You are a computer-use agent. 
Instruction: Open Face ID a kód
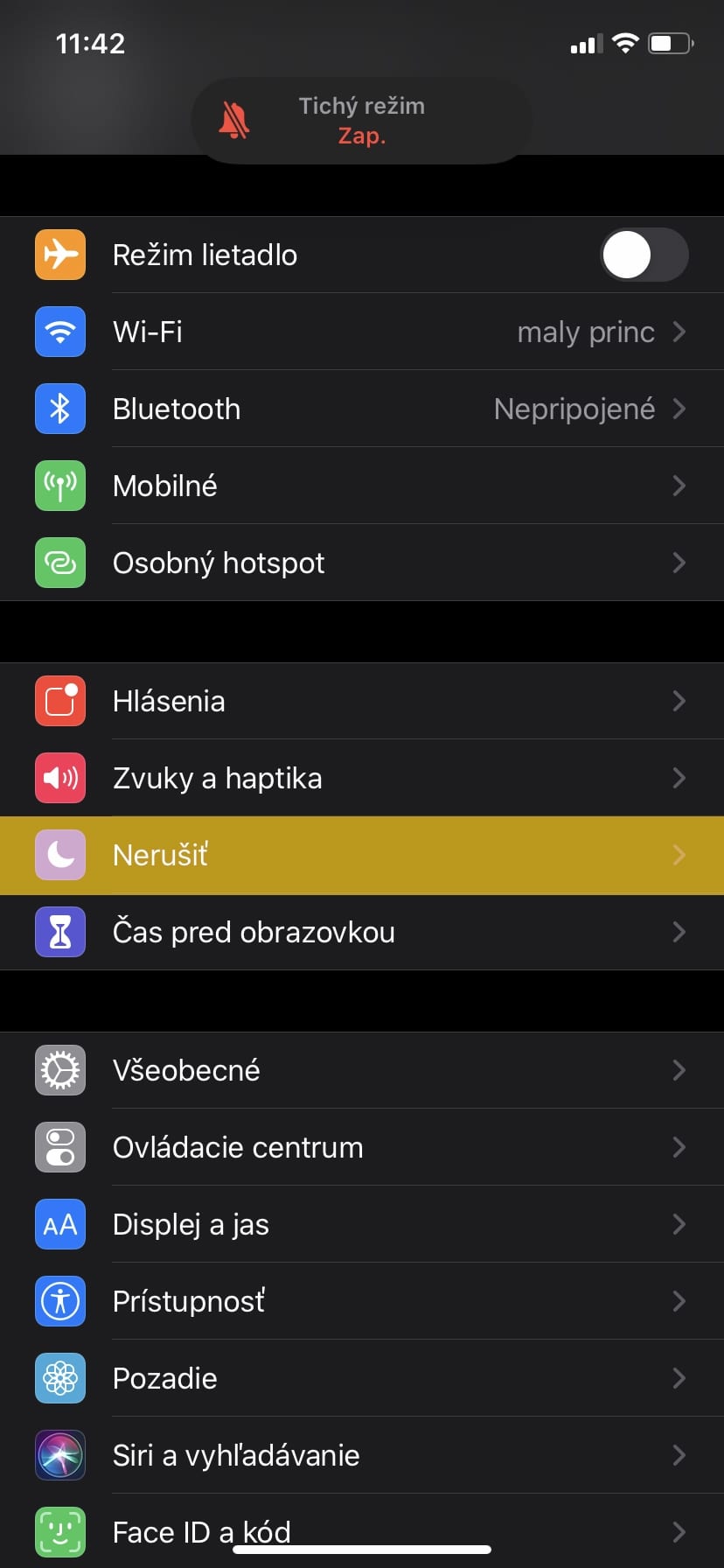(362, 1530)
